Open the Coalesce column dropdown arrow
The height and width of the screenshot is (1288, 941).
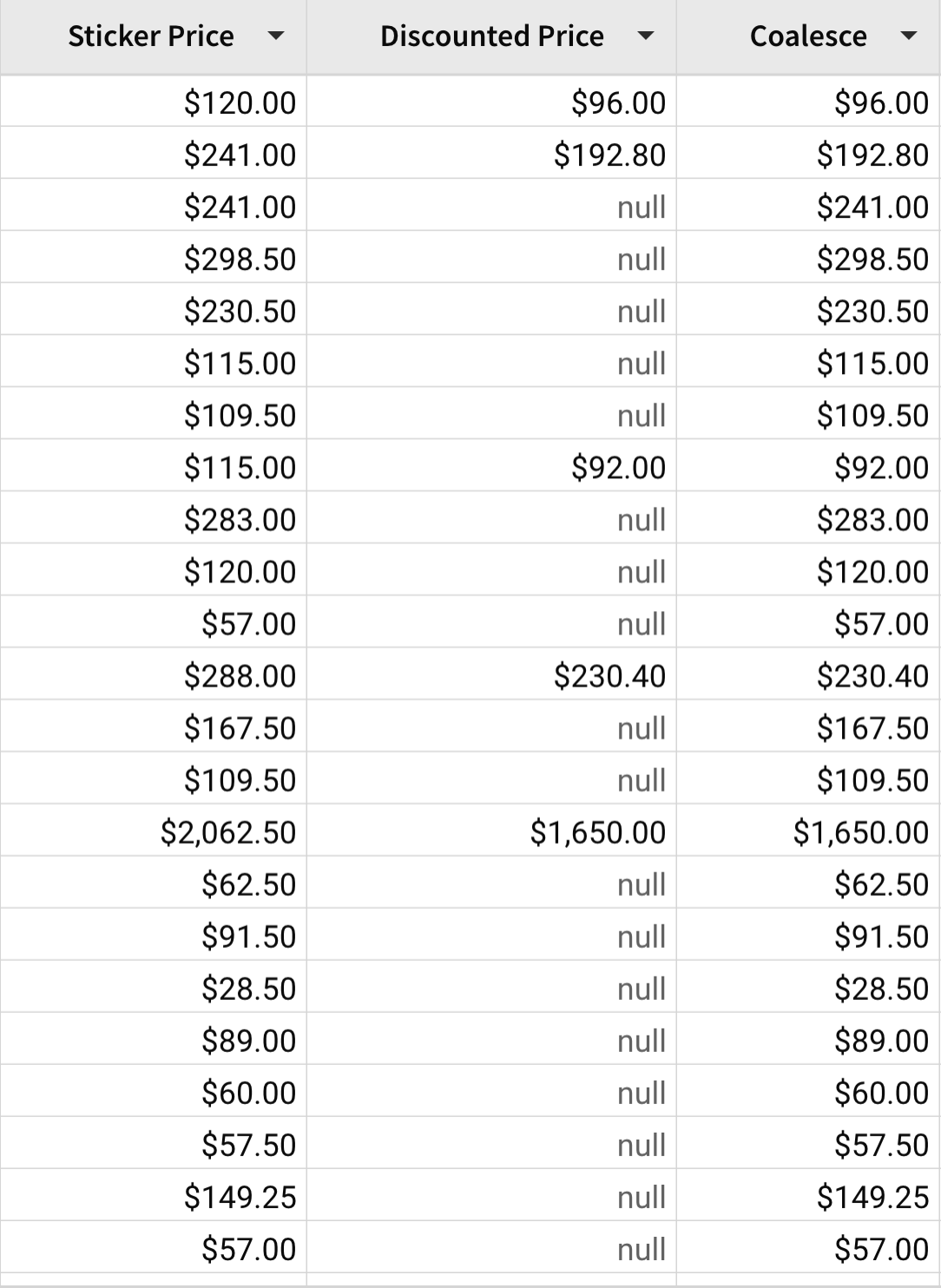tap(908, 36)
